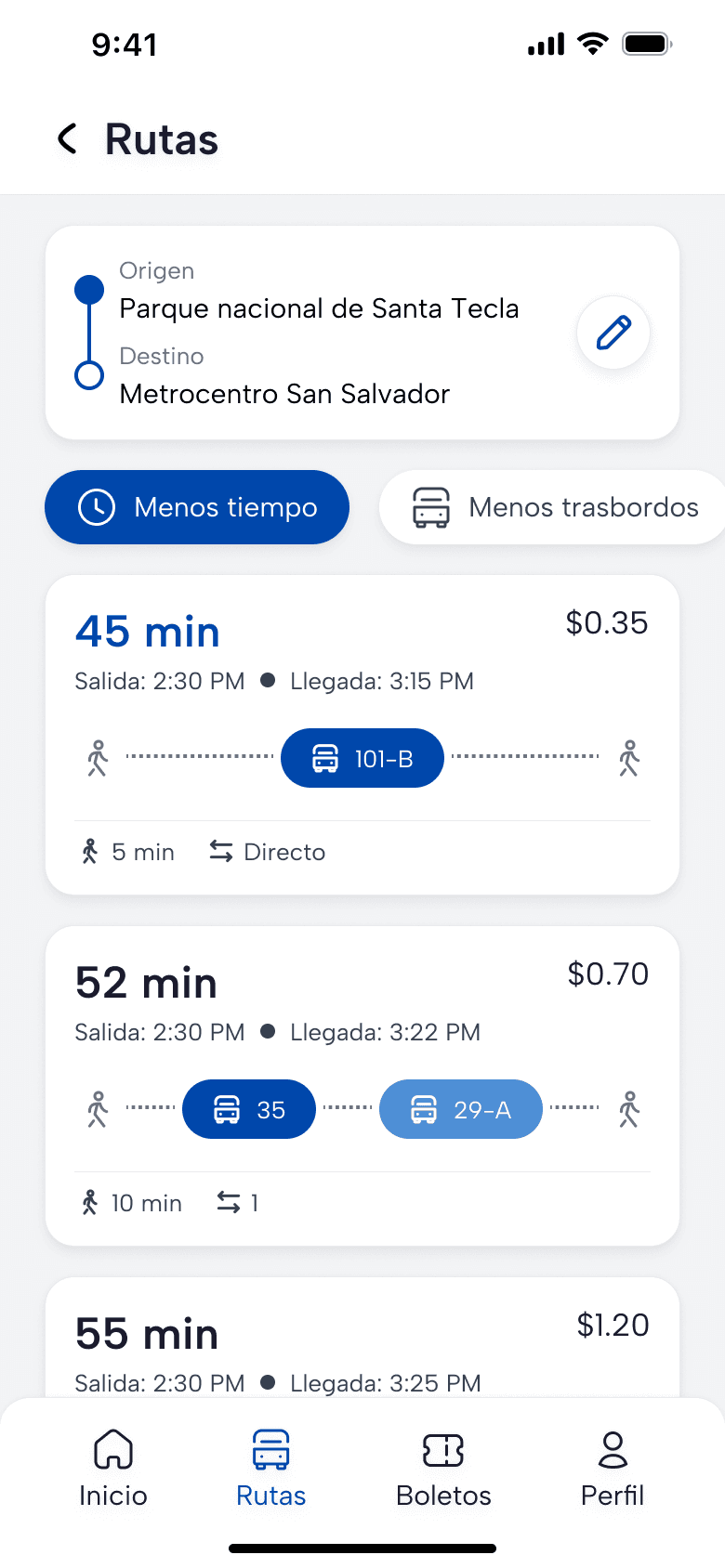
Task: Open the Rutas tab
Action: [x=270, y=1469]
